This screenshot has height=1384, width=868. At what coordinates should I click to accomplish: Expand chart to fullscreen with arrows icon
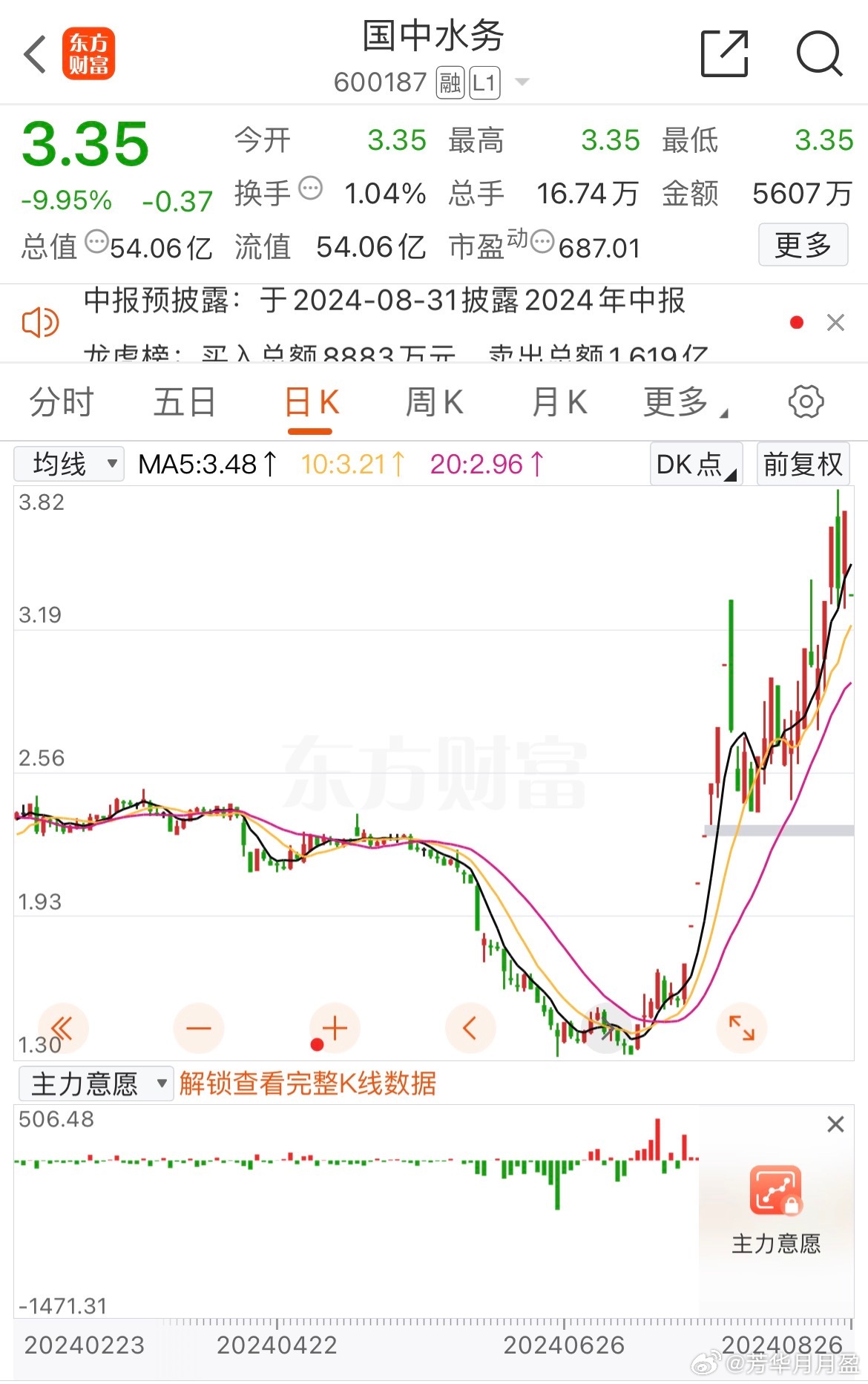click(742, 1028)
